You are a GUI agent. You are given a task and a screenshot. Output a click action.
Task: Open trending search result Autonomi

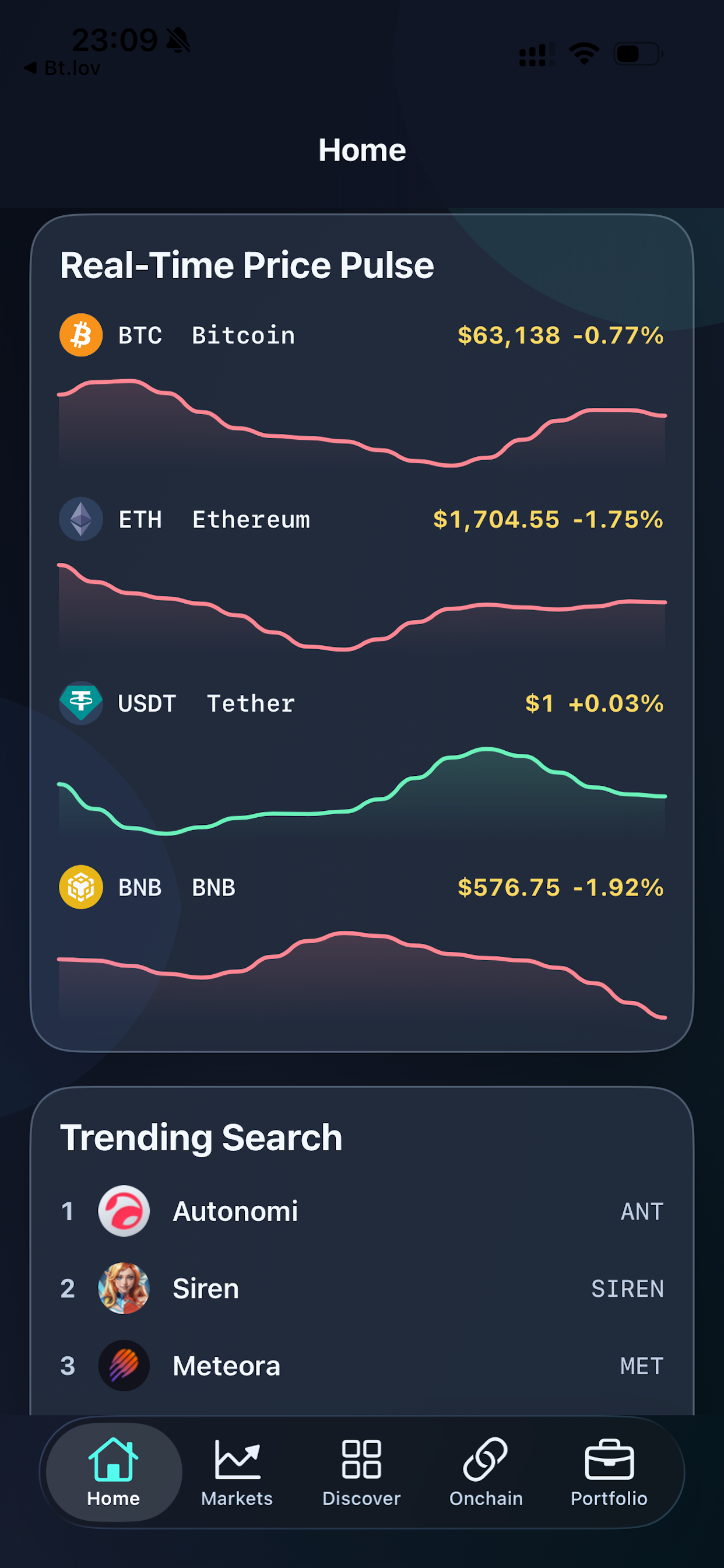click(x=361, y=1210)
